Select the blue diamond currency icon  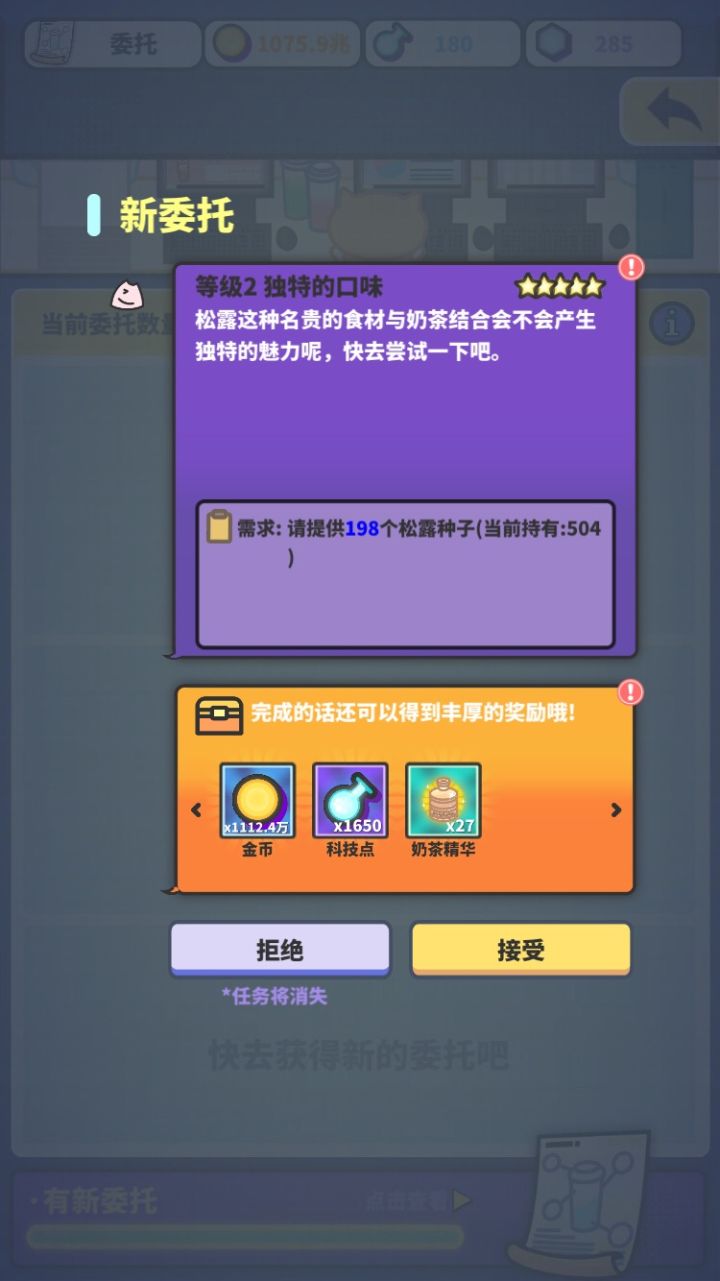pyautogui.click(x=390, y=40)
